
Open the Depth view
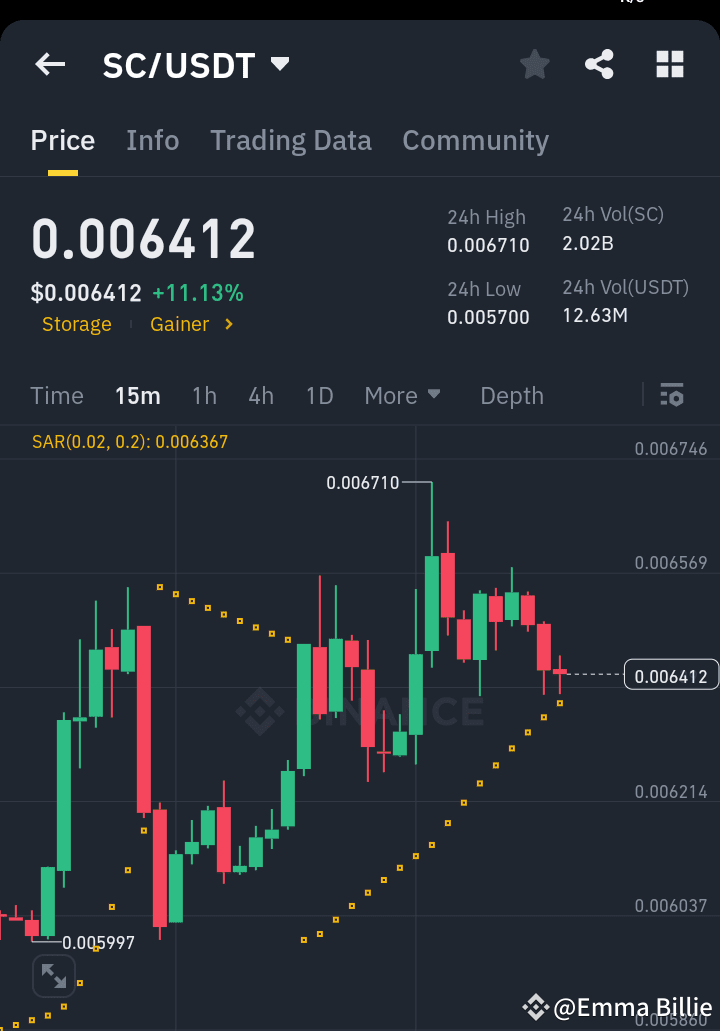[511, 395]
